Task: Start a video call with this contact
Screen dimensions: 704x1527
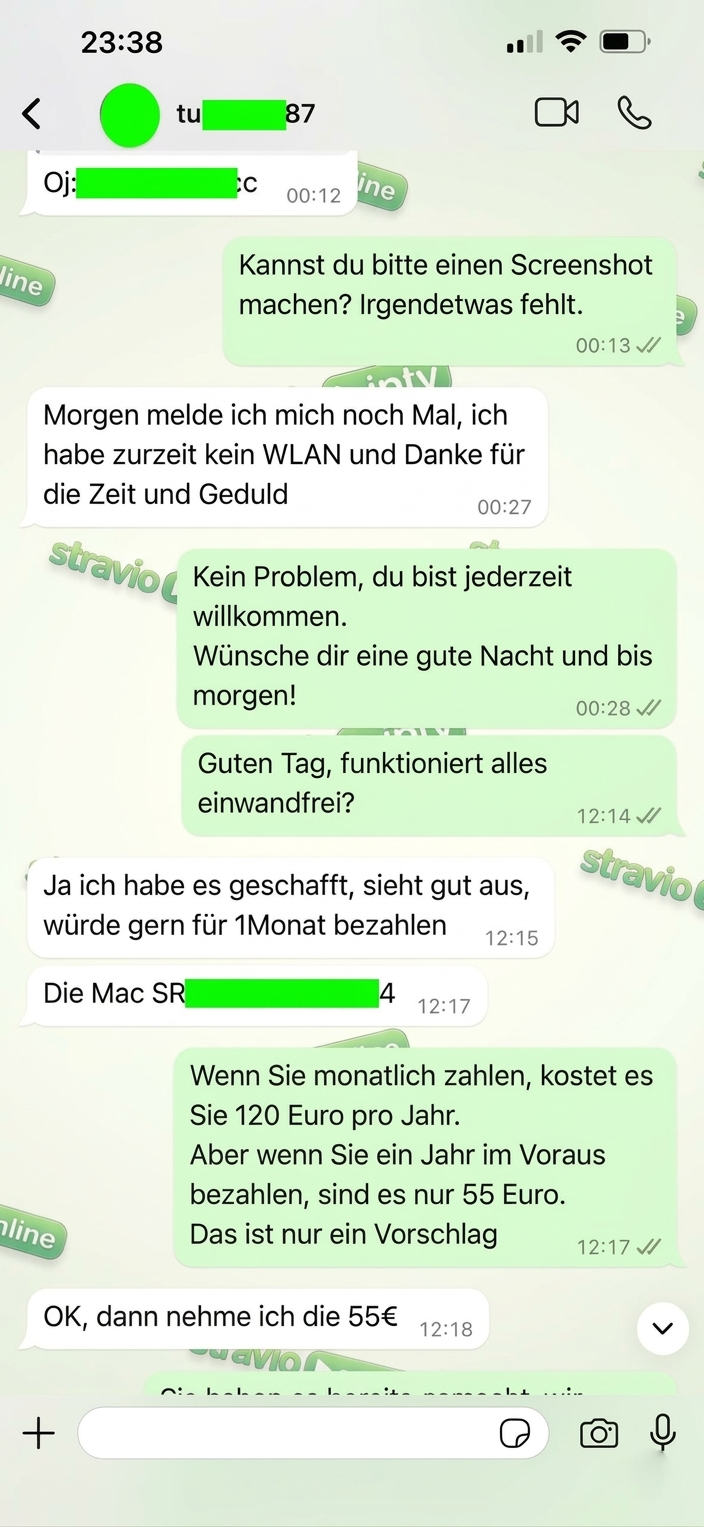Action: (557, 113)
